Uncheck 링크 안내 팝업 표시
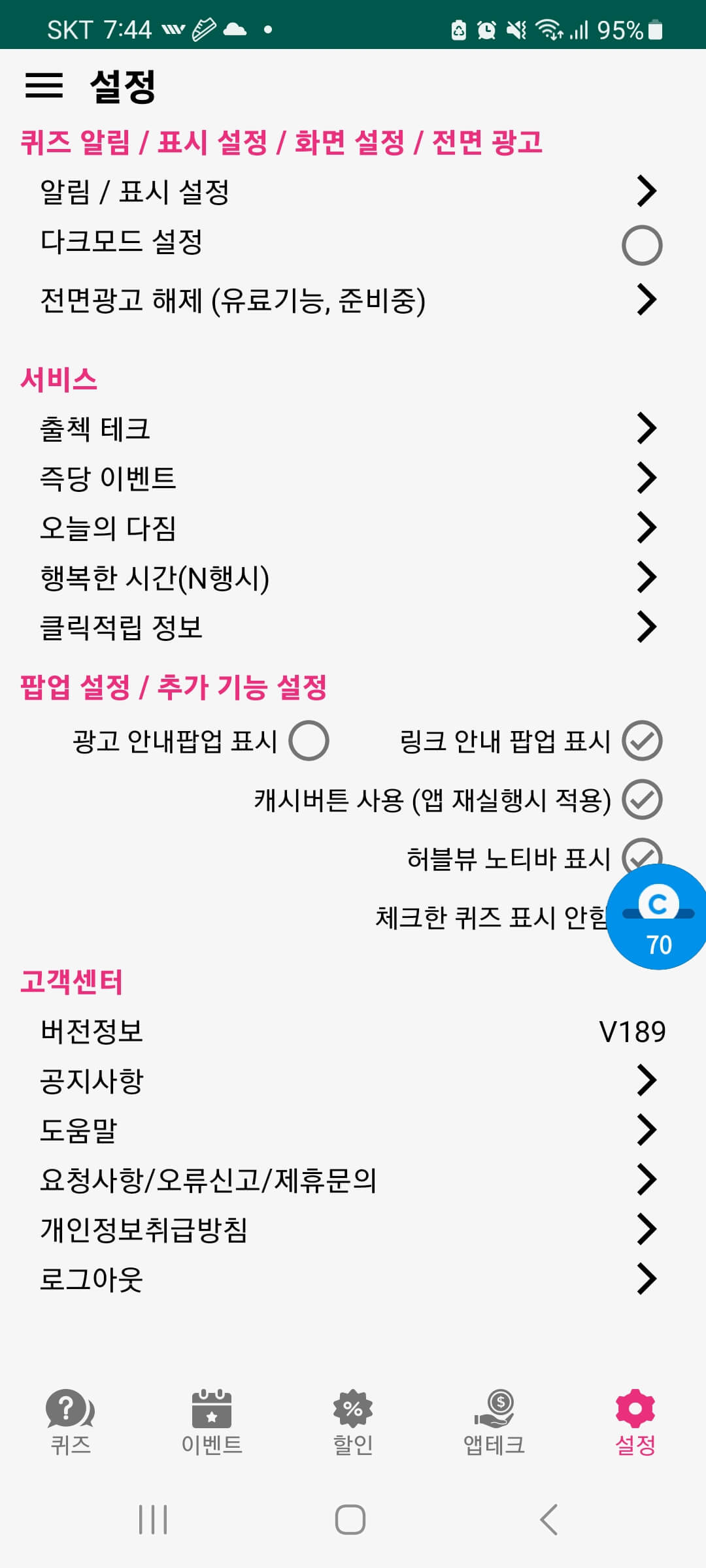The height and width of the screenshot is (1568, 706). [x=642, y=741]
